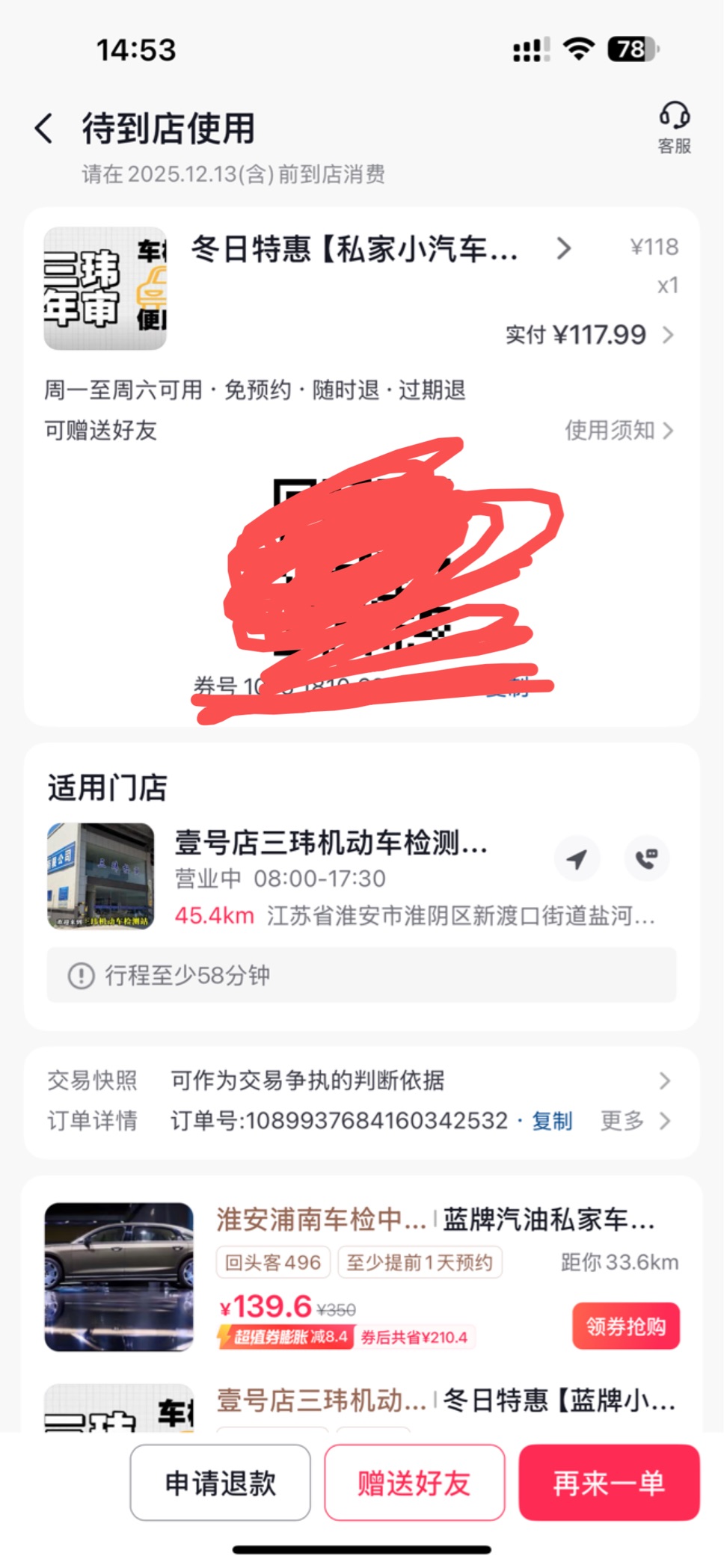
Task: Open the 壹号店三玮机动 冬日特惠 蓝牌 deal
Action: pyautogui.click(x=446, y=1400)
